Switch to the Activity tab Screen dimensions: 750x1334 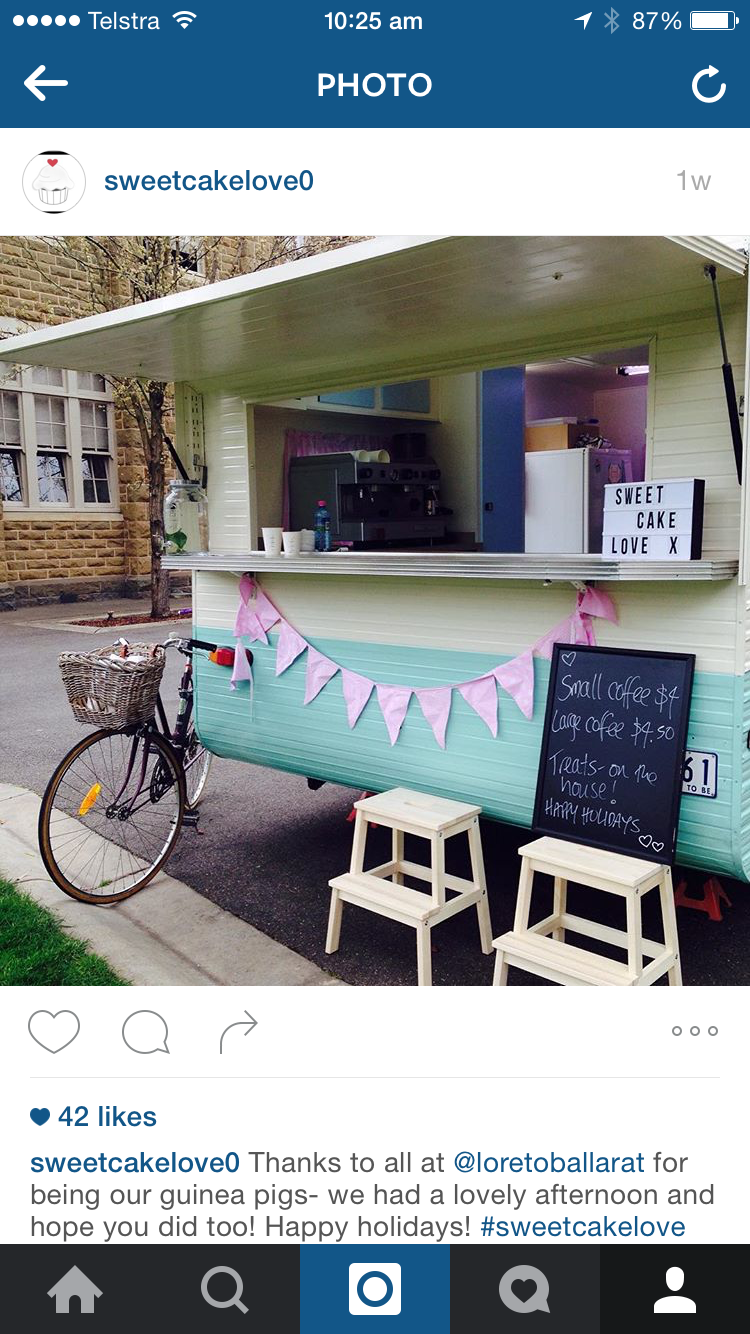point(525,1289)
